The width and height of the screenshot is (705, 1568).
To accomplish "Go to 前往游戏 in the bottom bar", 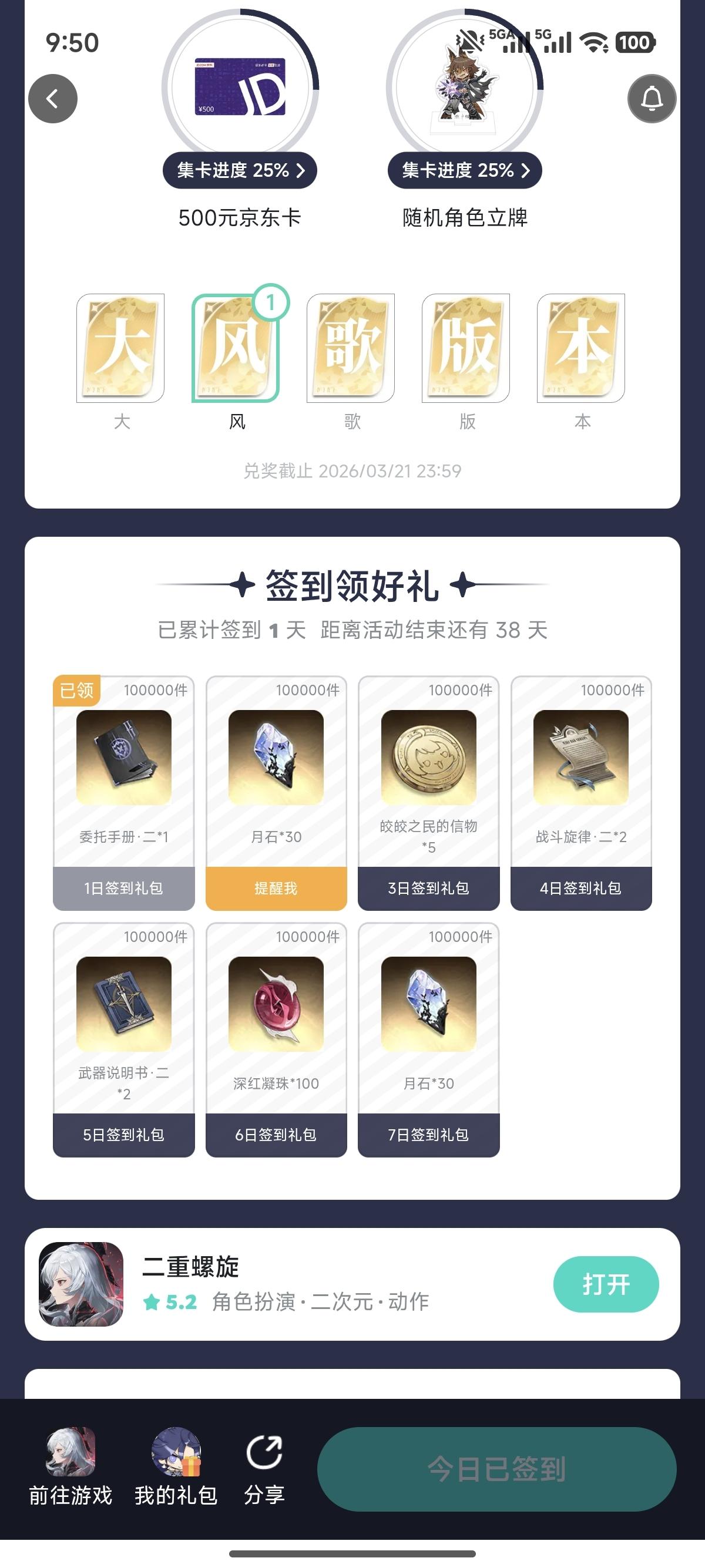I will point(70,1468).
